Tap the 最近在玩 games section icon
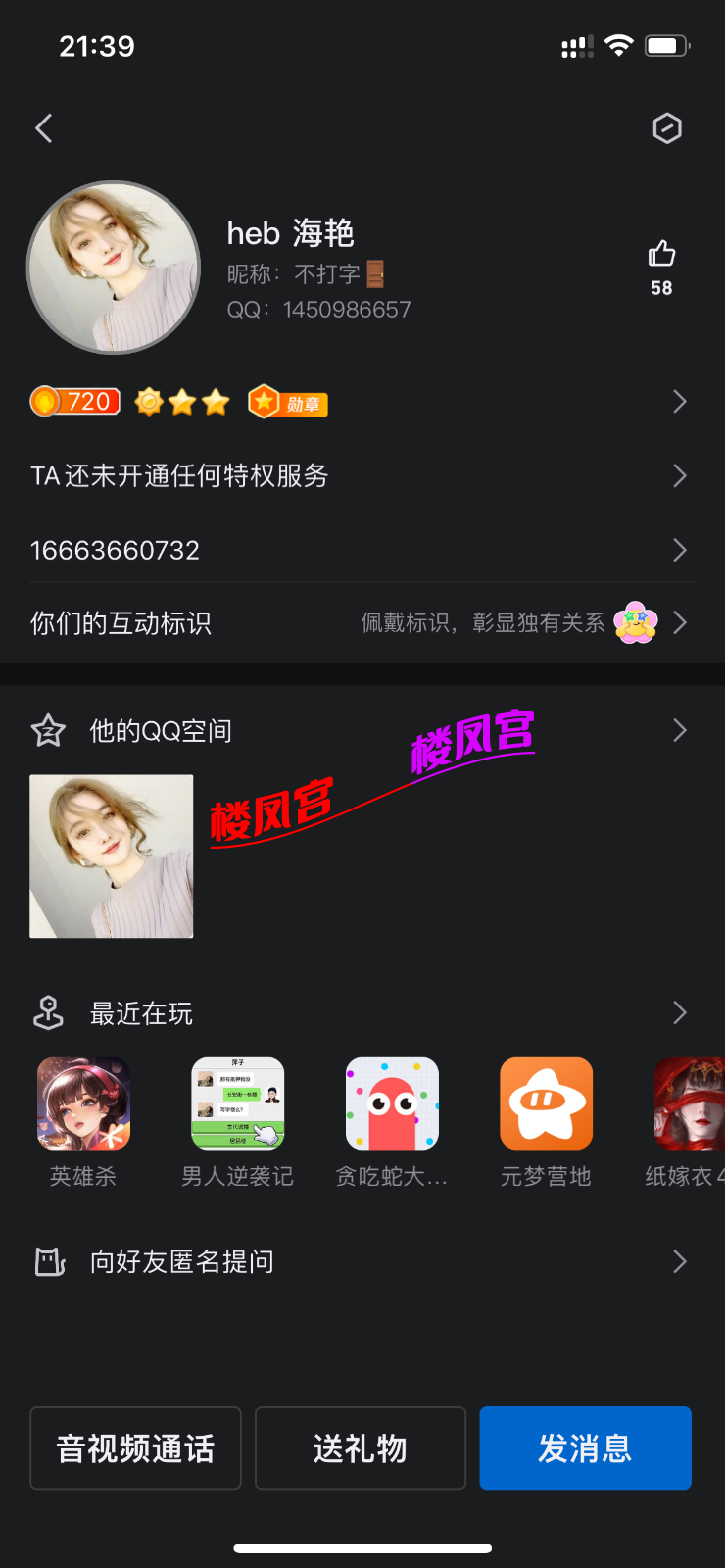Screen dimensions: 725x1568 click(47, 1013)
